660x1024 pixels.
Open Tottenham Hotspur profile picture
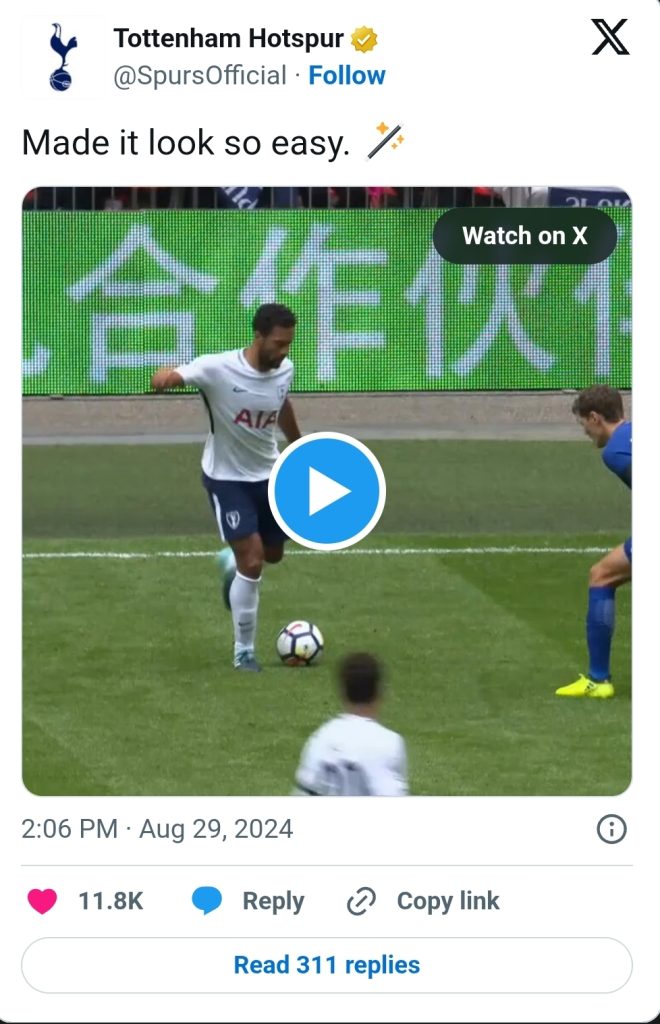(x=61, y=58)
